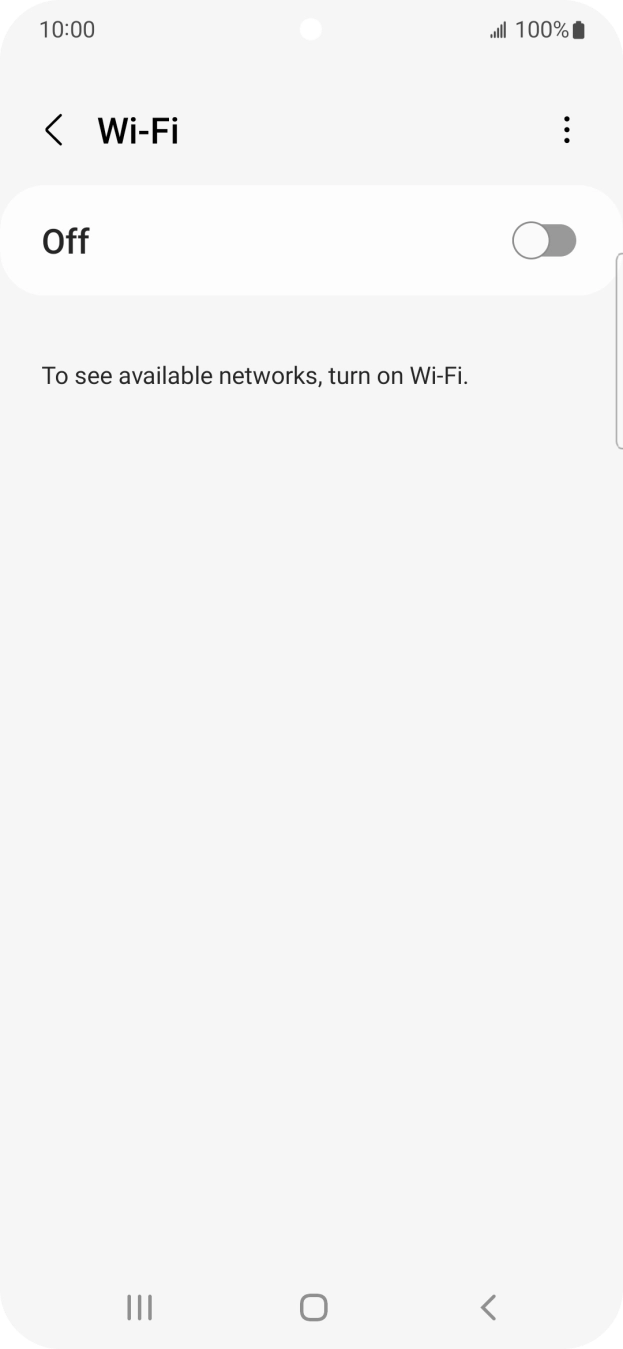Viewport: 623px width, 1349px height.
Task: Open the three-dot overflow menu
Action: pos(567,130)
